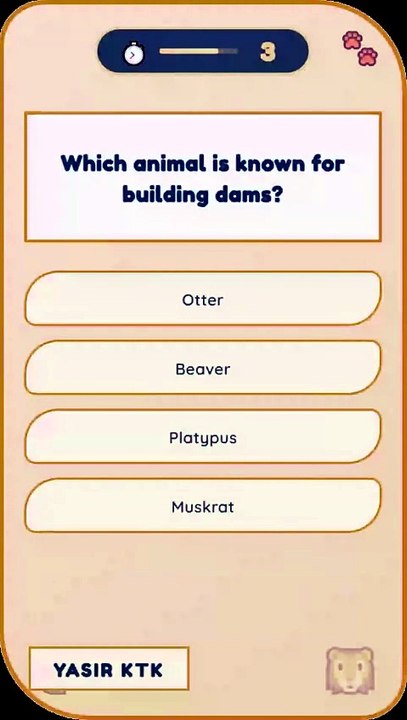Pick the Platypus option

pyautogui.click(x=203, y=436)
